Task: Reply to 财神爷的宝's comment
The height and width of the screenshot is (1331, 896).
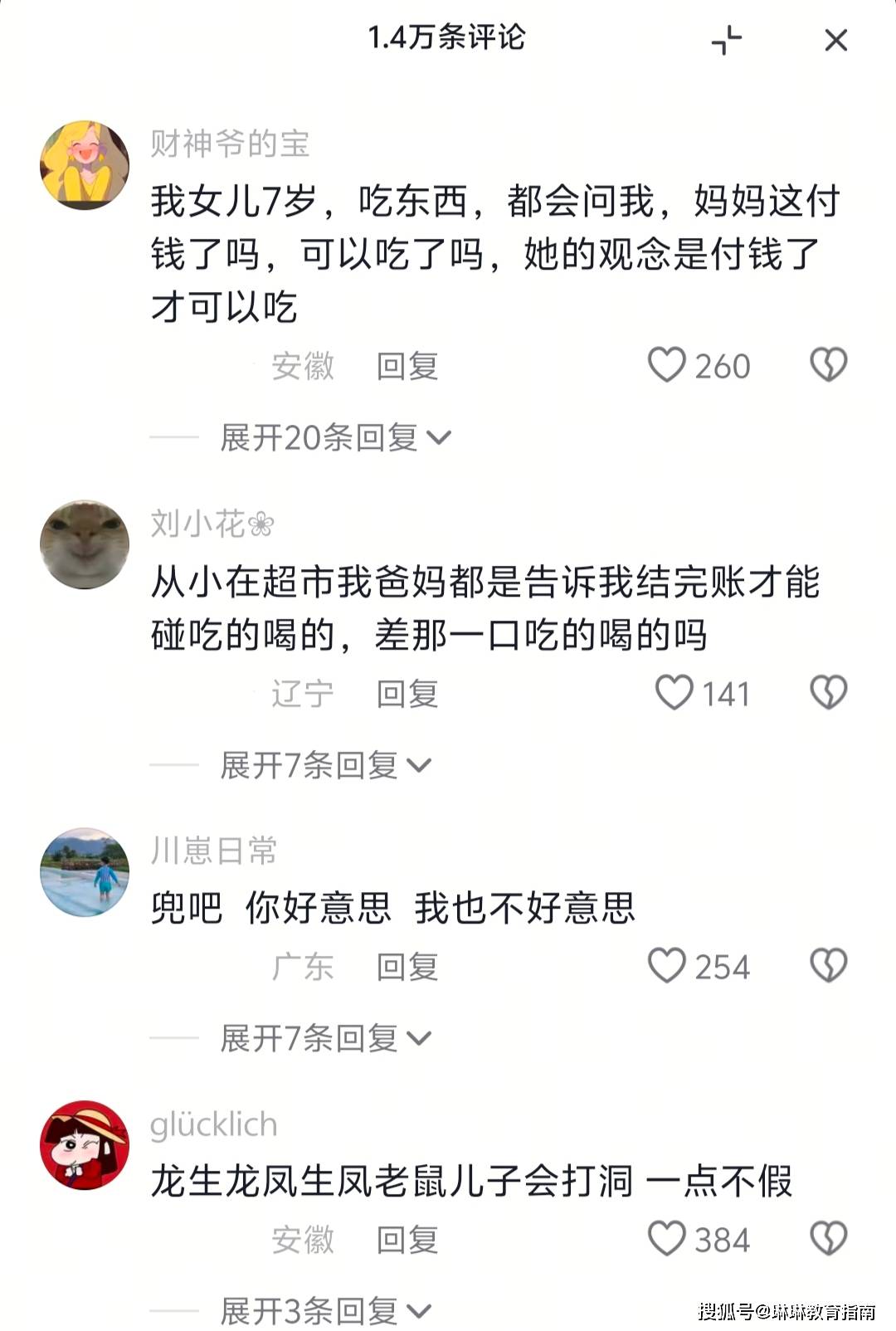Action: pos(407,366)
